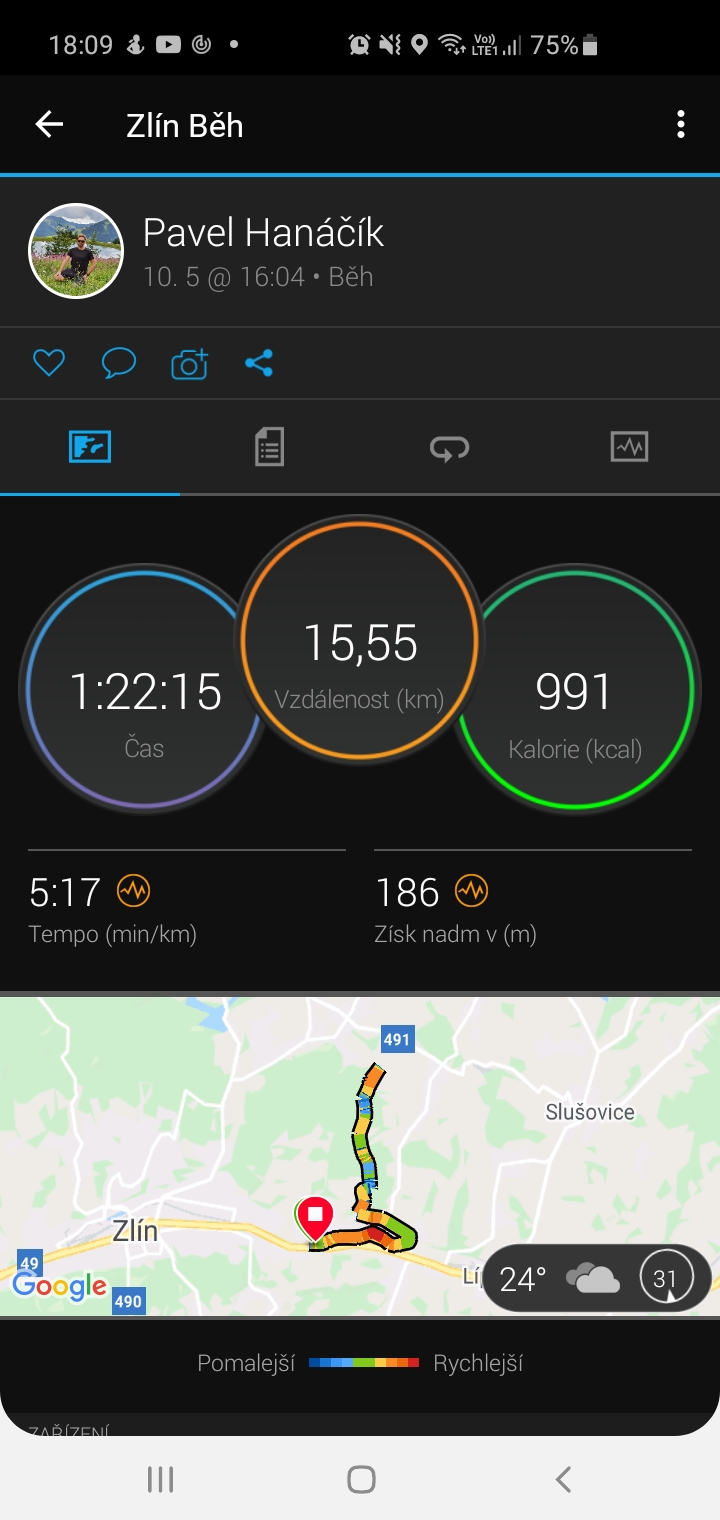Go back using the top-left arrow
This screenshot has width=720, height=1520.
(49, 125)
